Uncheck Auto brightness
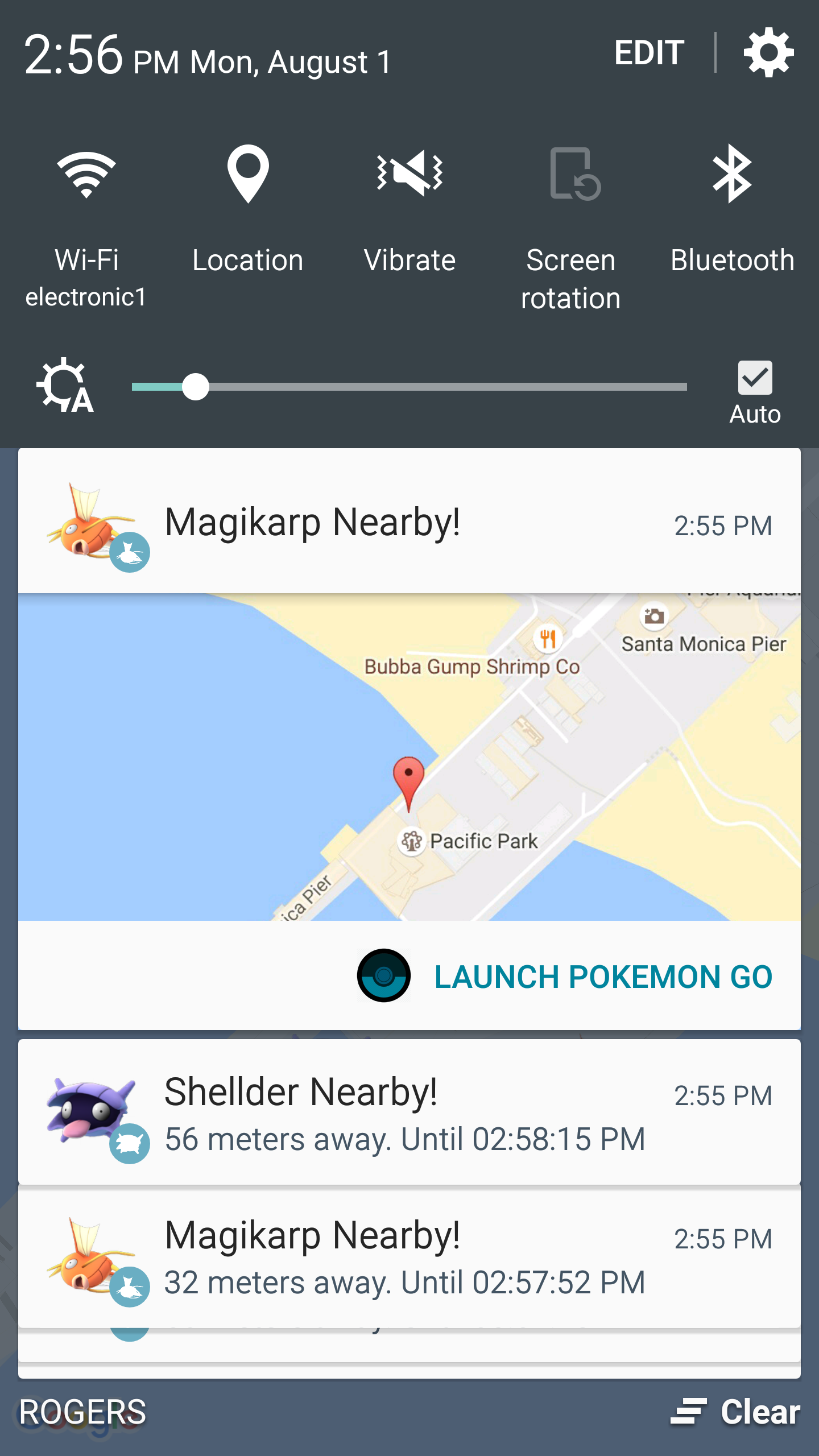This screenshot has width=819, height=1456. (755, 378)
